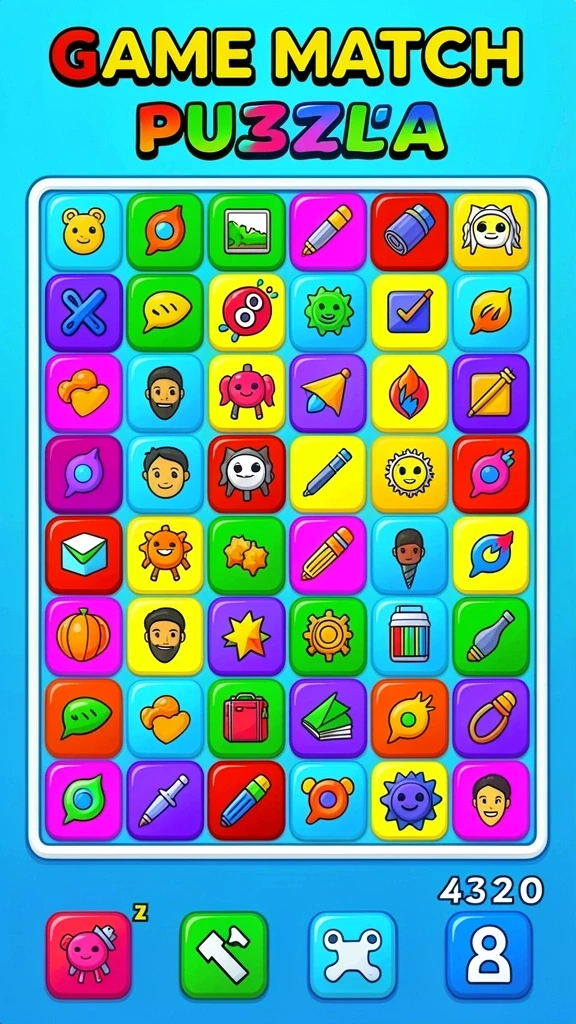
Task: Use the hammer booster
Action: coord(224,955)
